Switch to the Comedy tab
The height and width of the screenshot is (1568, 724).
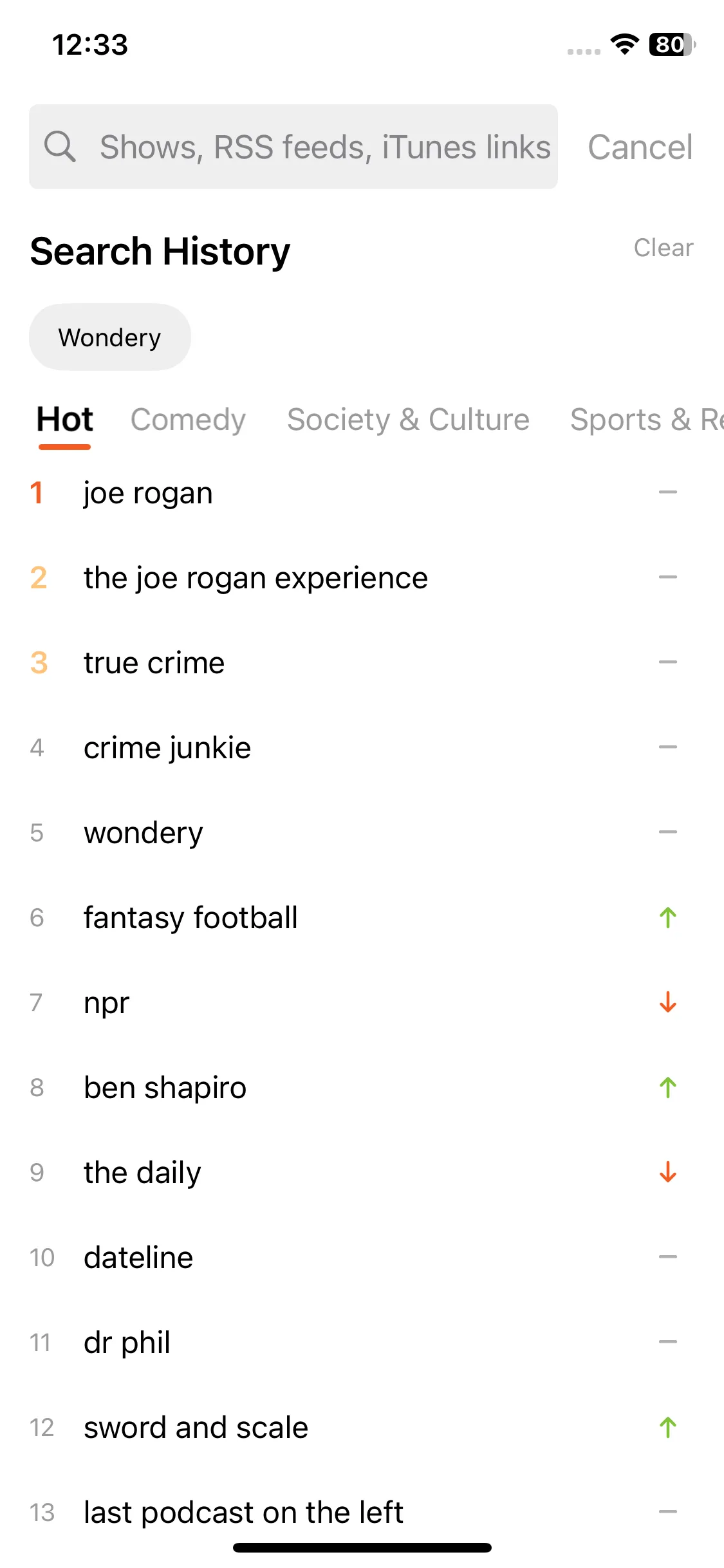pos(188,420)
